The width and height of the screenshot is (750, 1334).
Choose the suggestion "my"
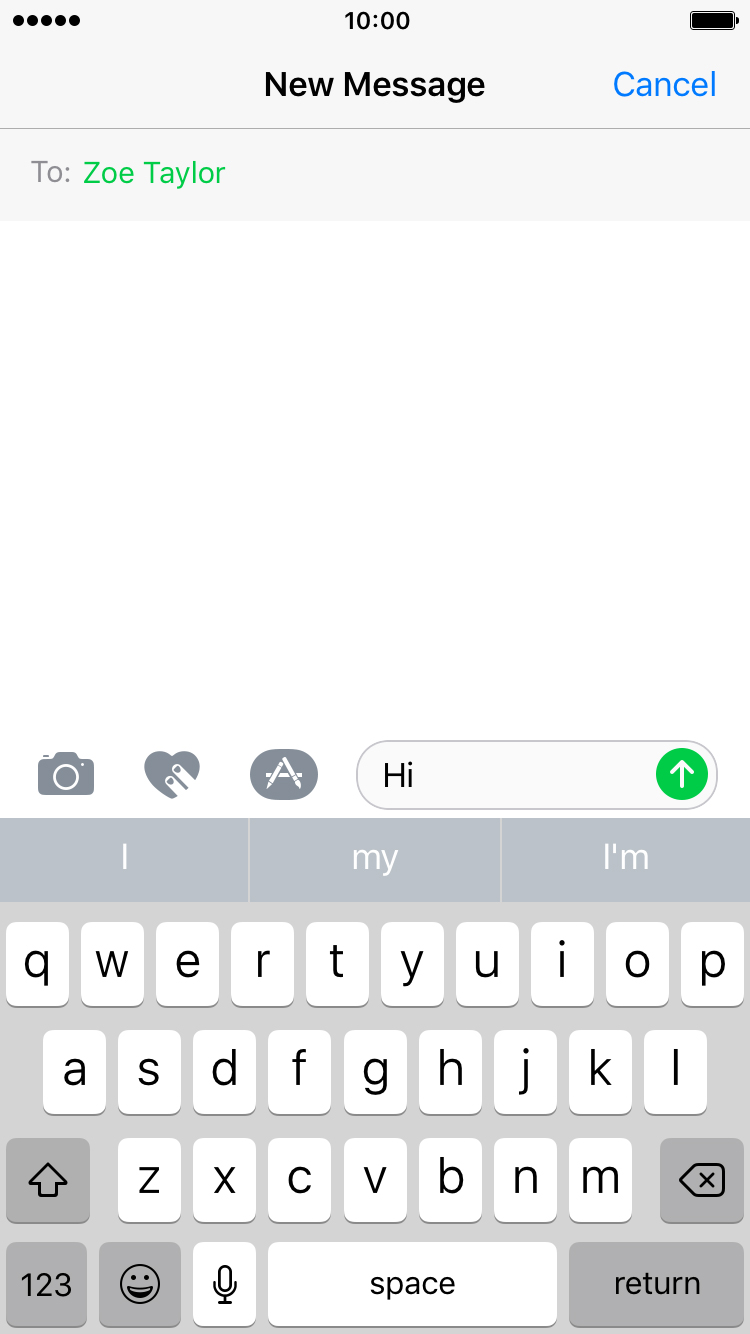coord(375,859)
